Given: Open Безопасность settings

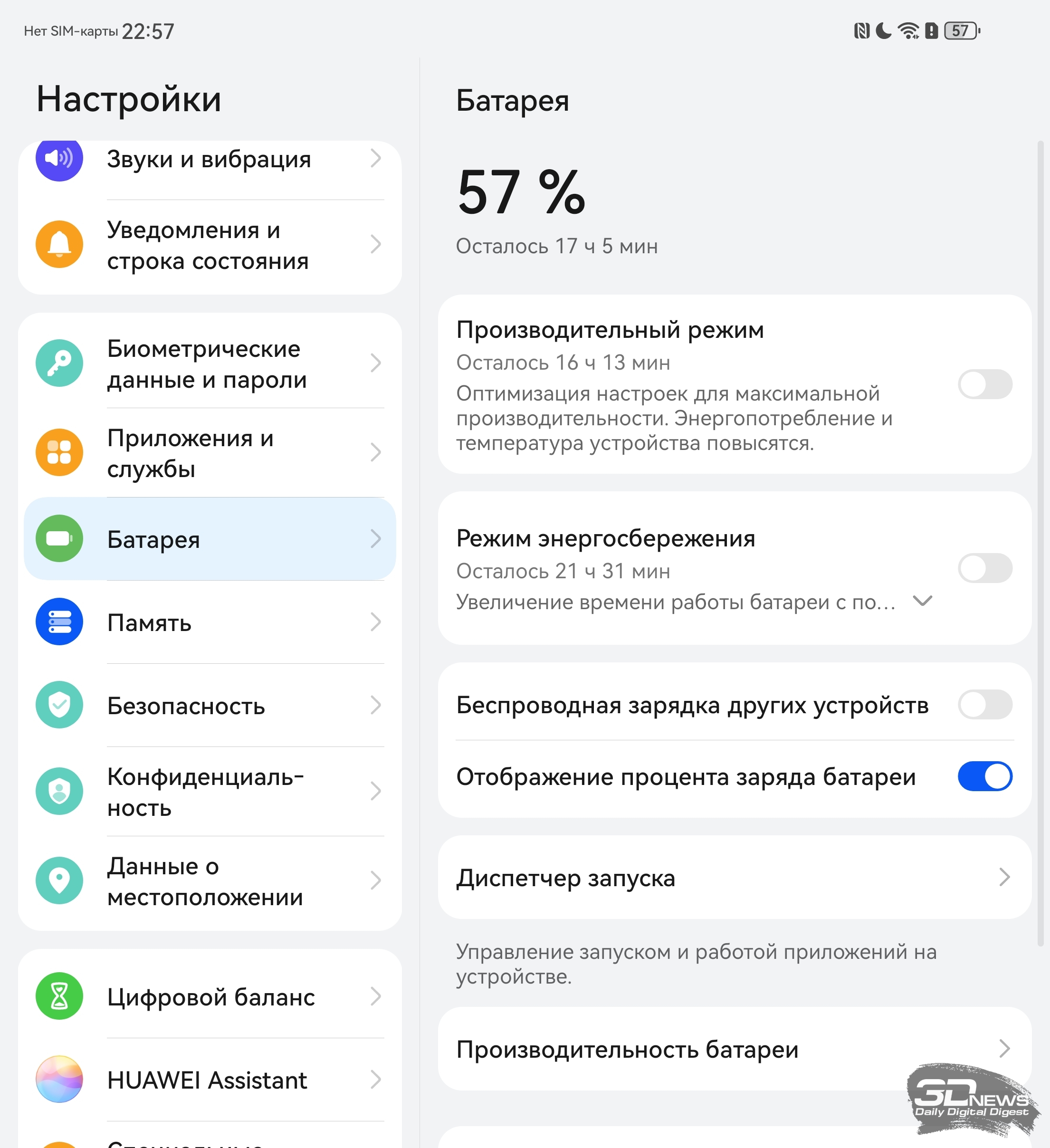Looking at the screenshot, I should pyautogui.click(x=209, y=706).
